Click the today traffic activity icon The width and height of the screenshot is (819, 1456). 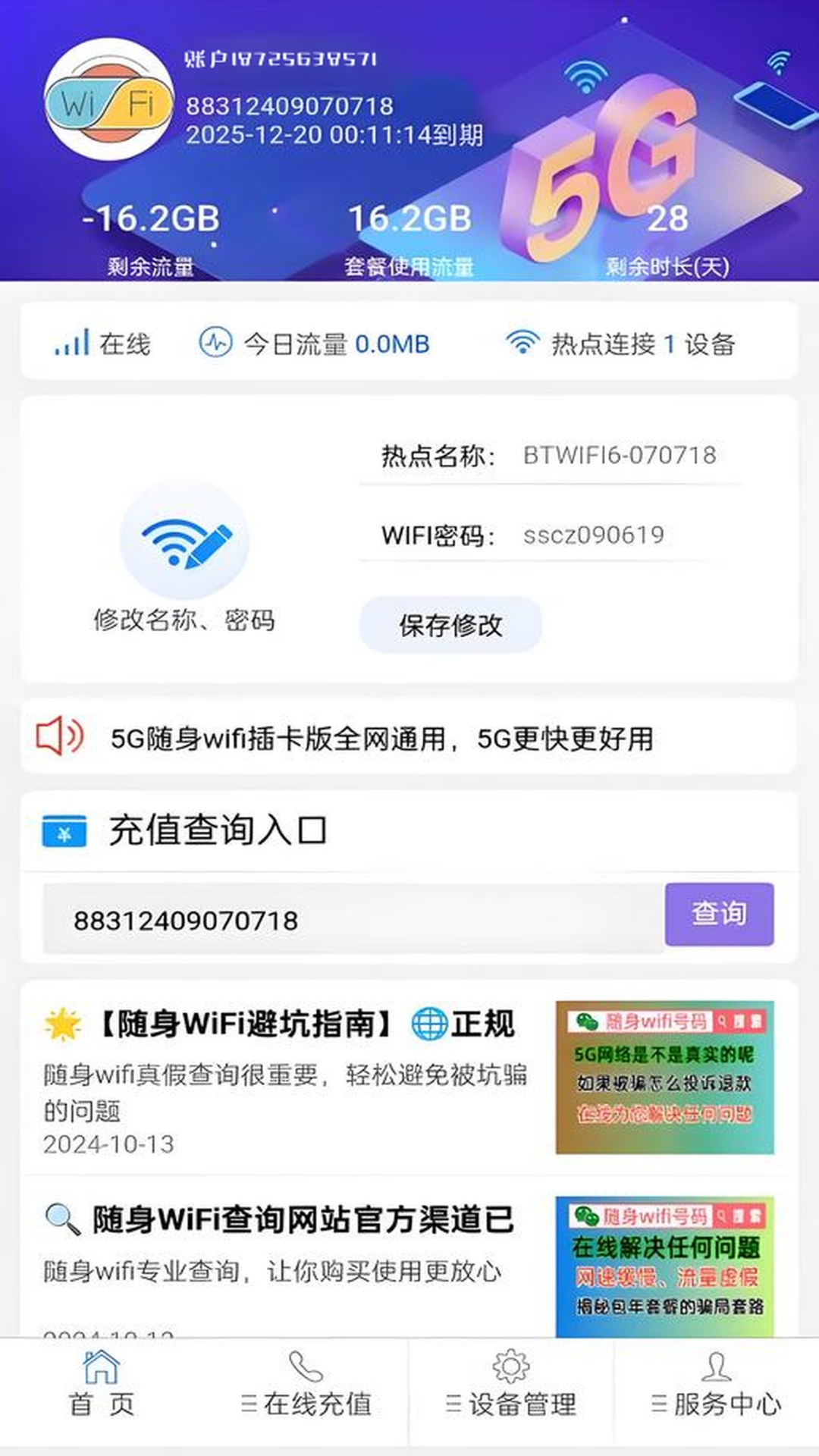215,343
